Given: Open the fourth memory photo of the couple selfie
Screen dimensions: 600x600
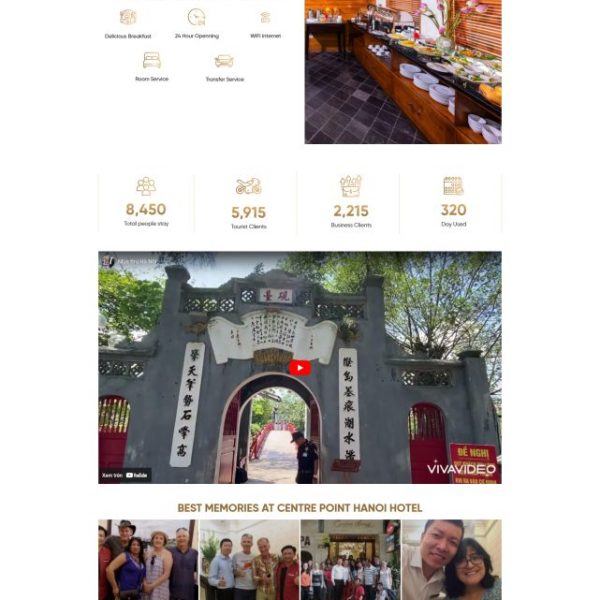Looking at the screenshot, I should 451,560.
